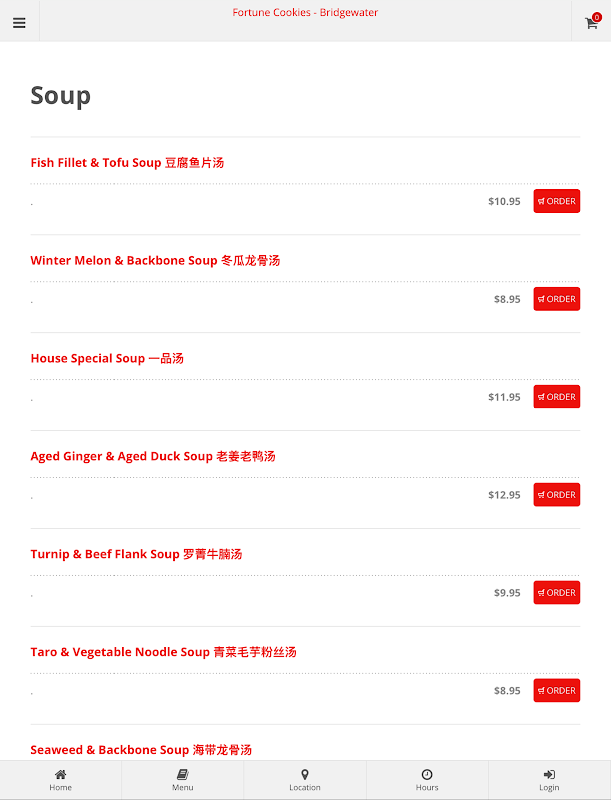Order Aged Ginger & Aged Duck Soup

tap(556, 495)
